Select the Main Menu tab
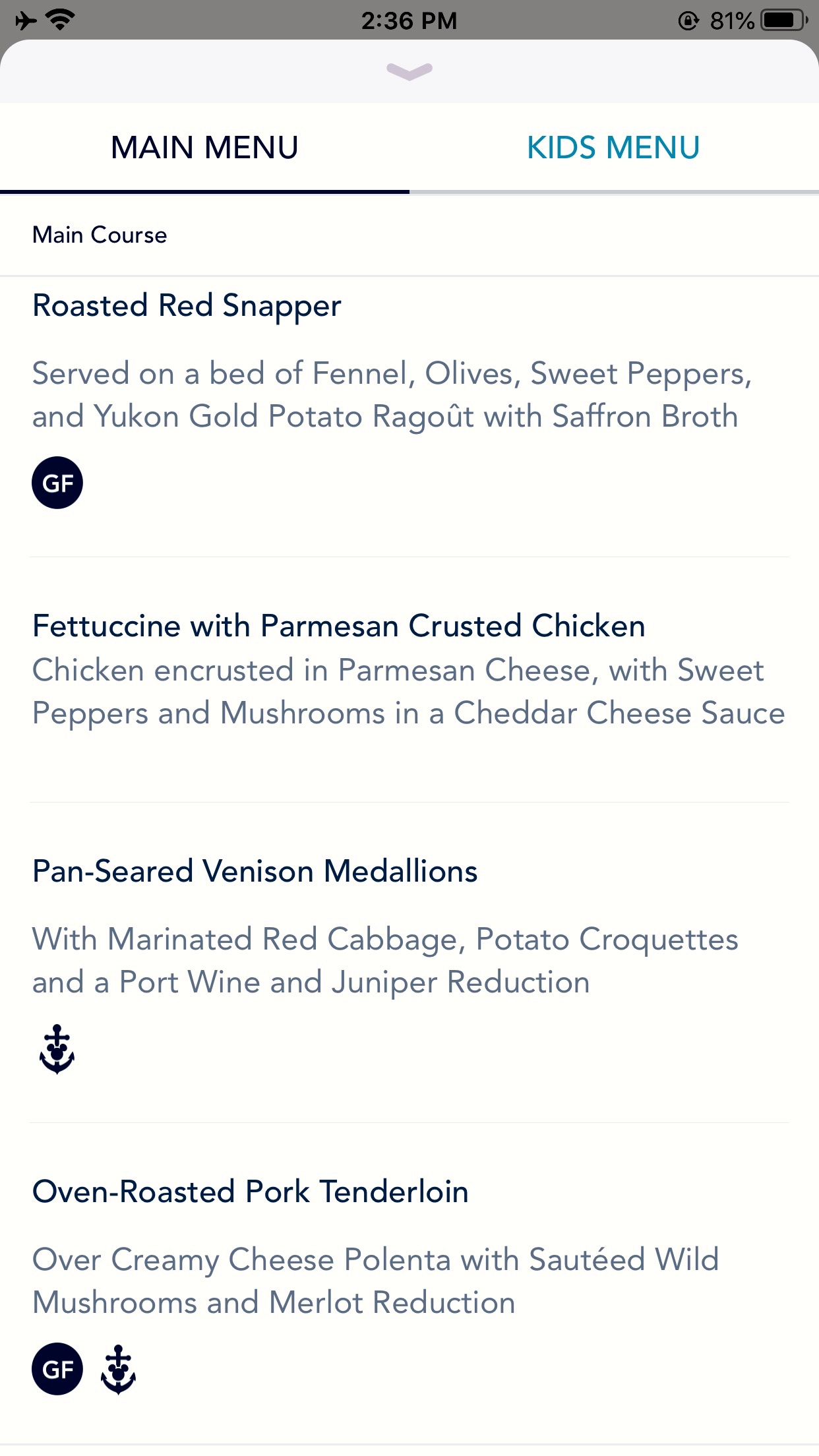This screenshot has width=819, height=1456. click(204, 148)
